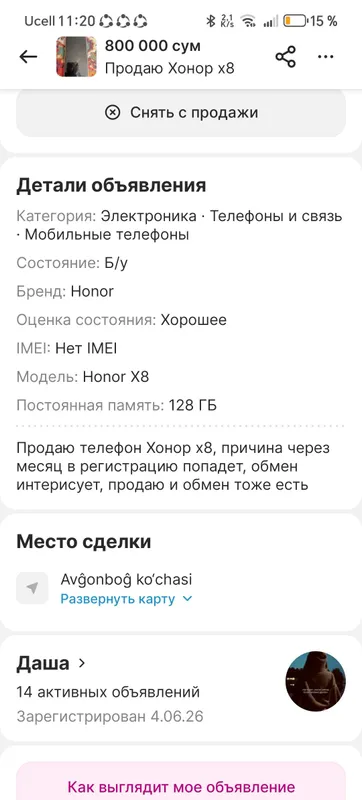Go back using the arrow icon

tap(28, 57)
